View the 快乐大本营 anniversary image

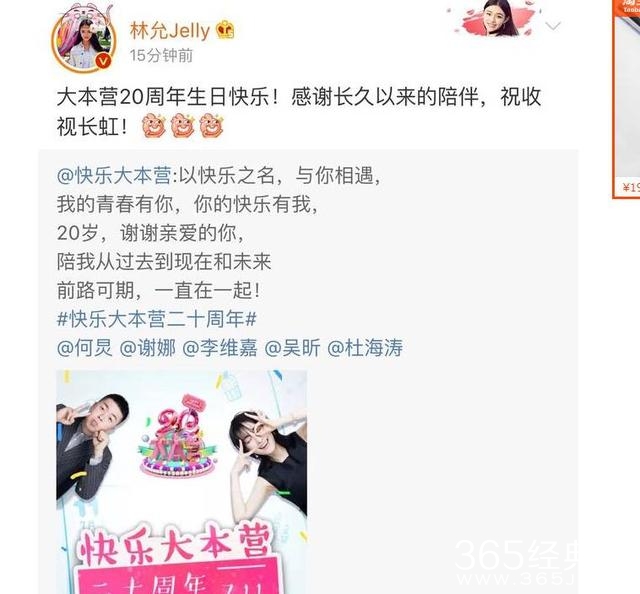(181, 481)
